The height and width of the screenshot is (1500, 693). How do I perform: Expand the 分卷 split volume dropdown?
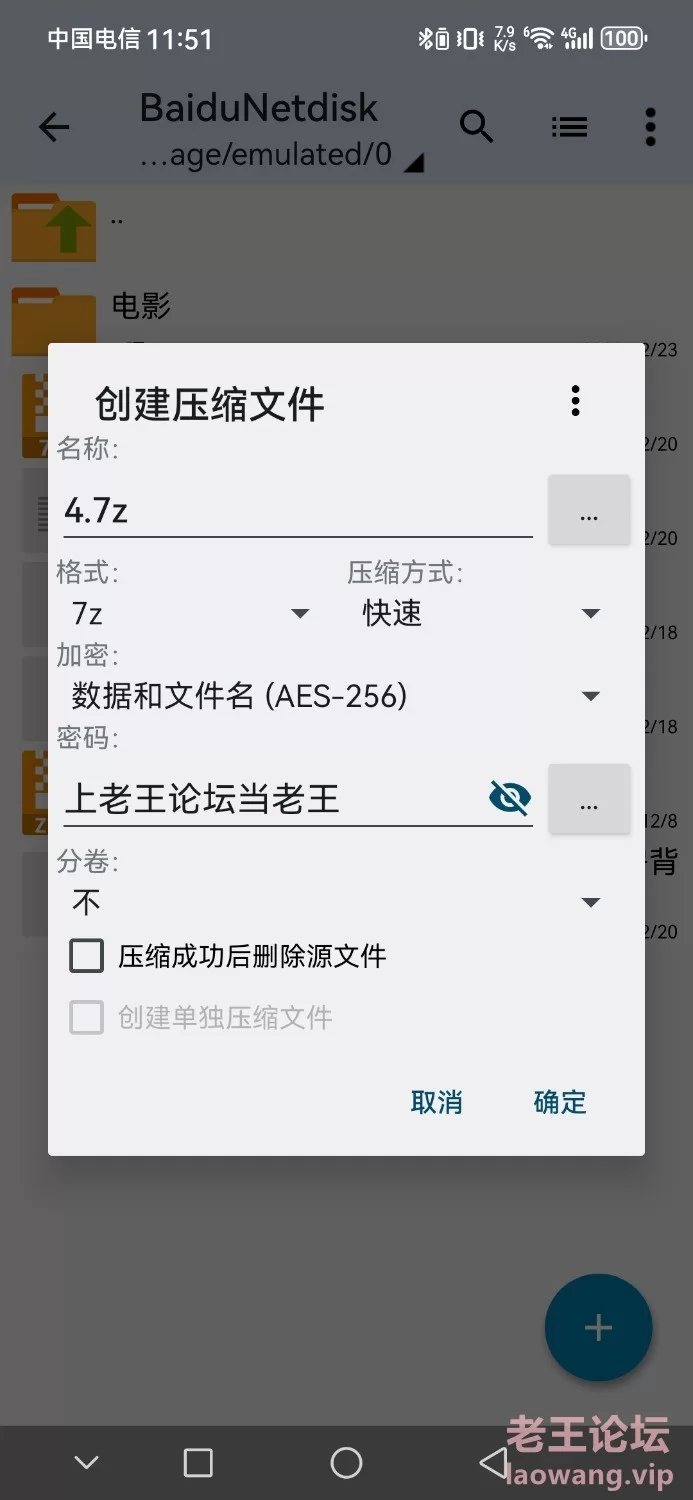(335, 902)
